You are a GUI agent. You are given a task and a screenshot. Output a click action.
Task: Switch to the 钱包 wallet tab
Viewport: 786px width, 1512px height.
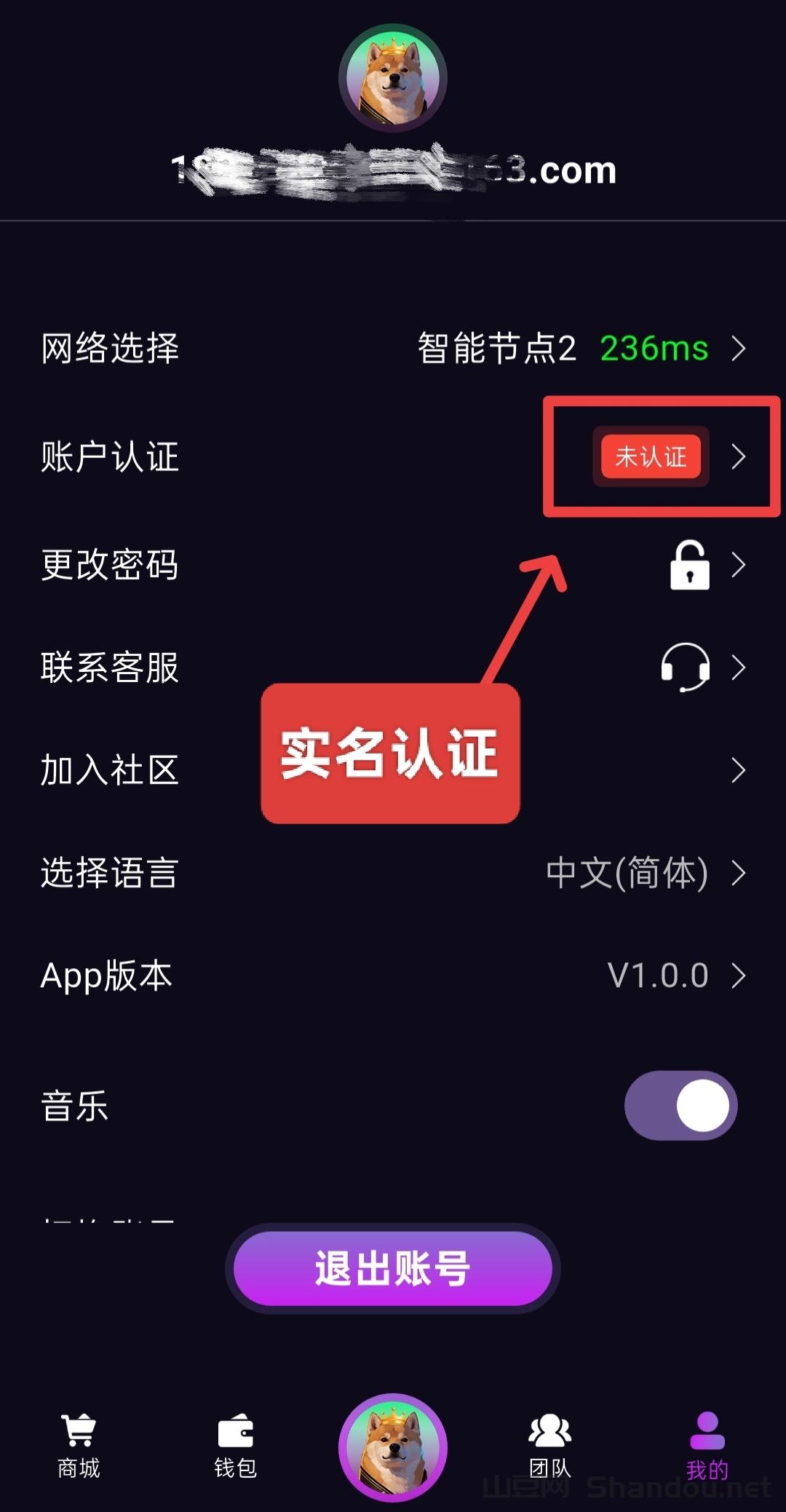tap(235, 1446)
